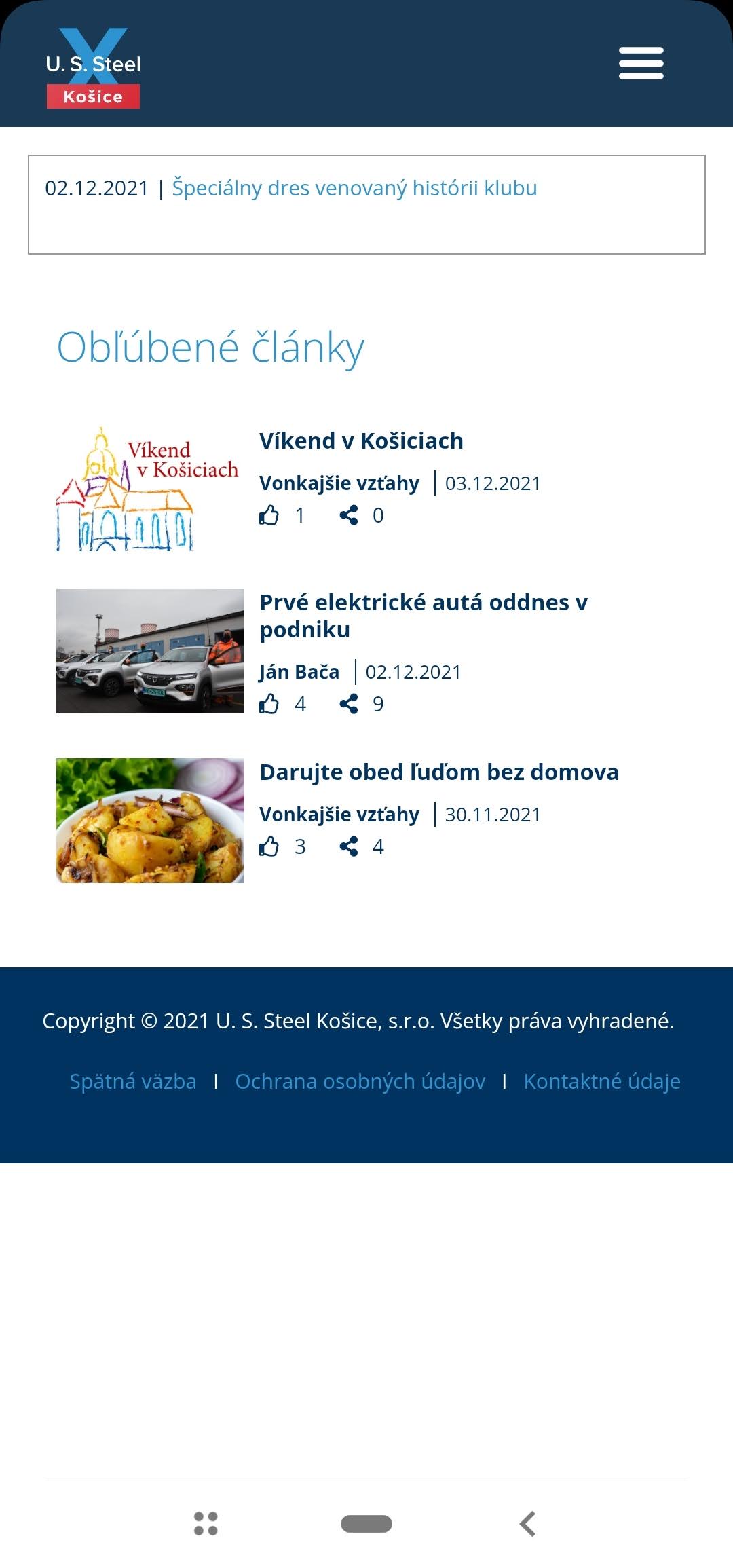The width and height of the screenshot is (733, 1568).
Task: Share the Prvé elektrické autá article
Action: (349, 705)
